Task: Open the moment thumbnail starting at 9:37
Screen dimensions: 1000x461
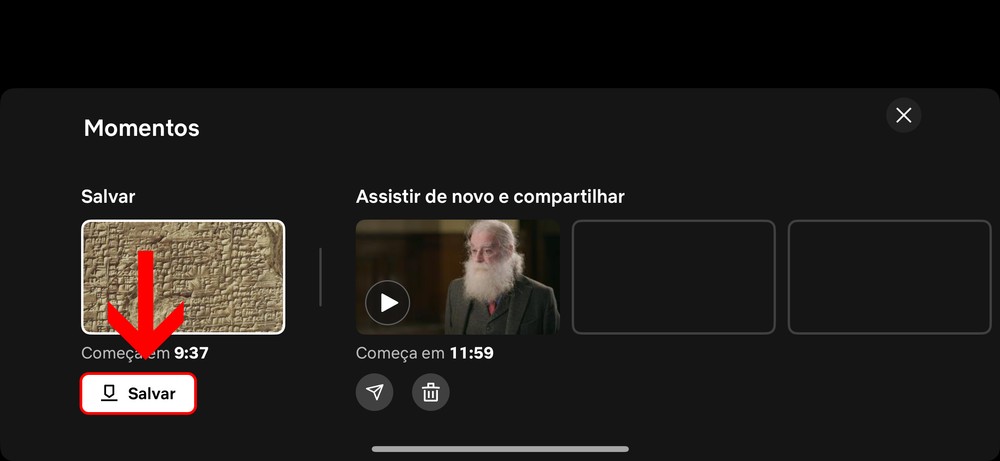Action: pos(183,276)
